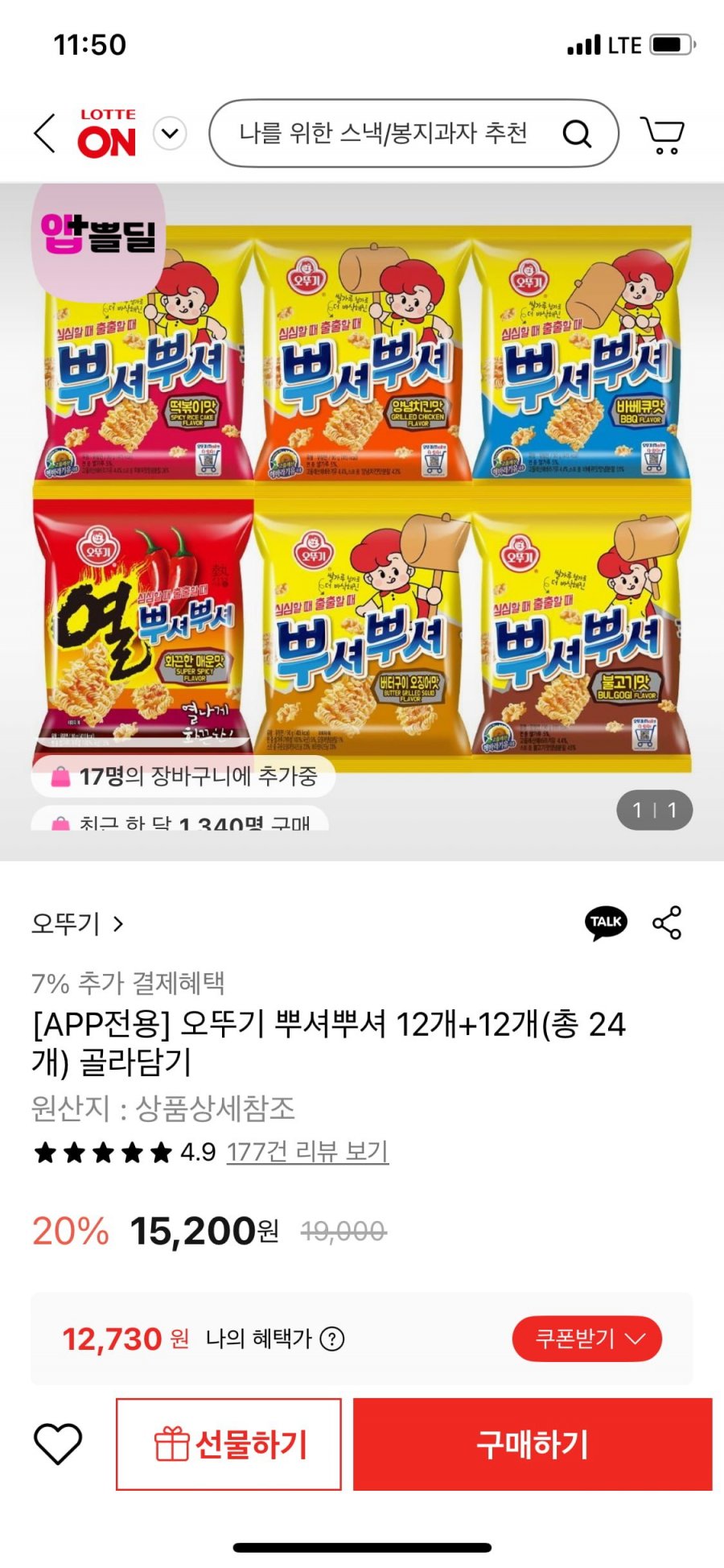Open the shopping cart
The width and height of the screenshot is (724, 1568).
click(x=663, y=134)
